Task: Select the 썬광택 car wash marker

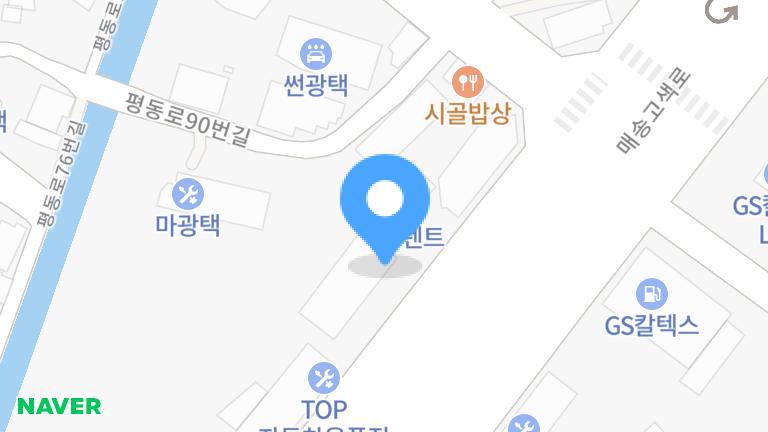Action: (x=316, y=53)
